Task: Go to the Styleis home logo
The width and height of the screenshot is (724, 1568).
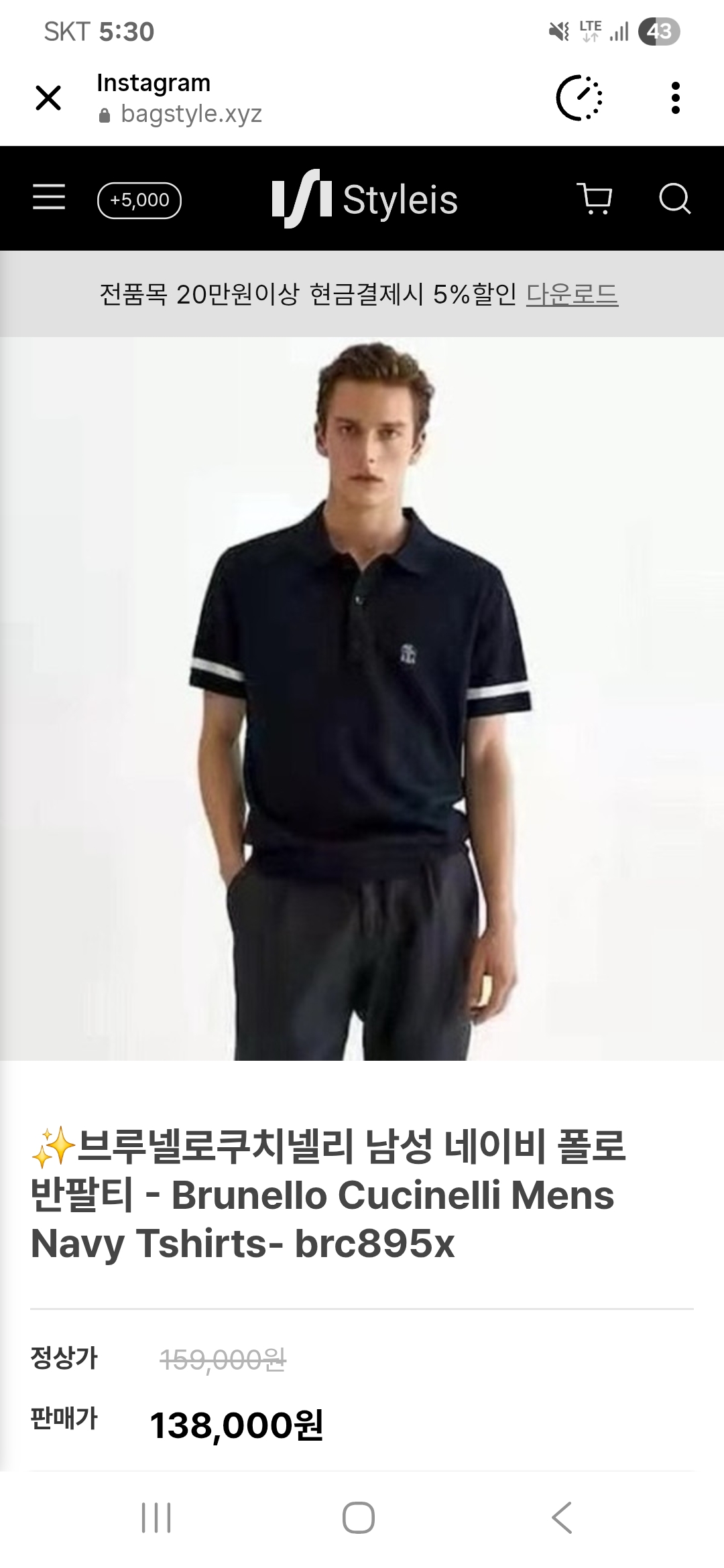Action: [x=365, y=199]
